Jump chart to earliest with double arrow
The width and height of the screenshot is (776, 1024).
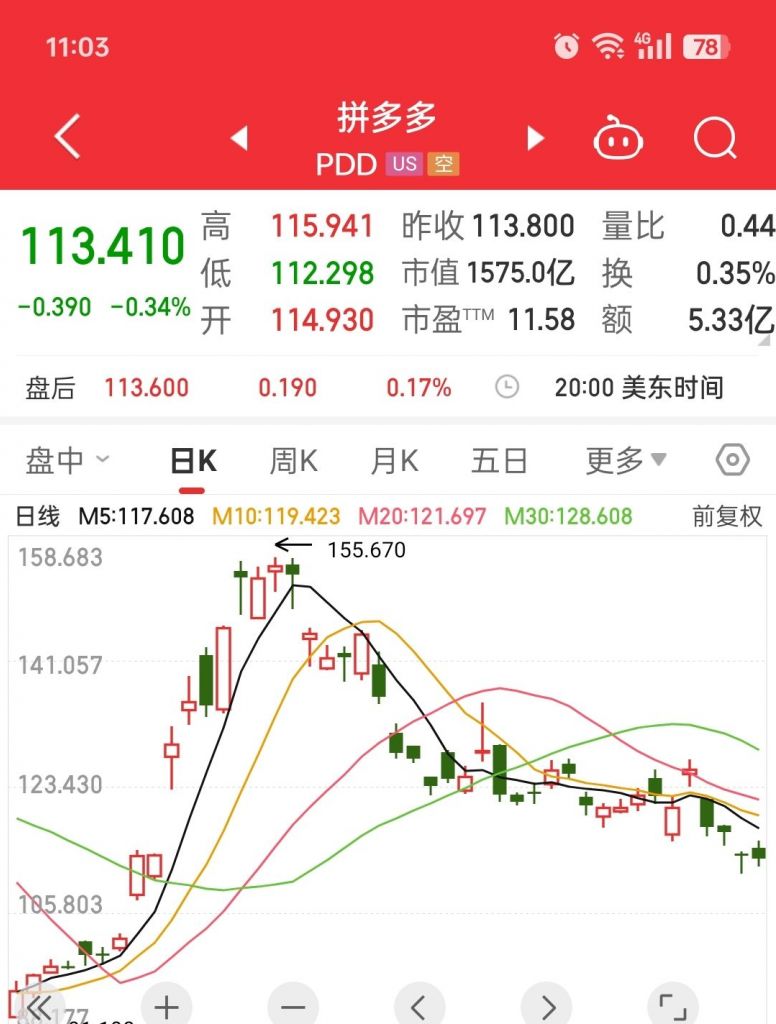[38, 1006]
